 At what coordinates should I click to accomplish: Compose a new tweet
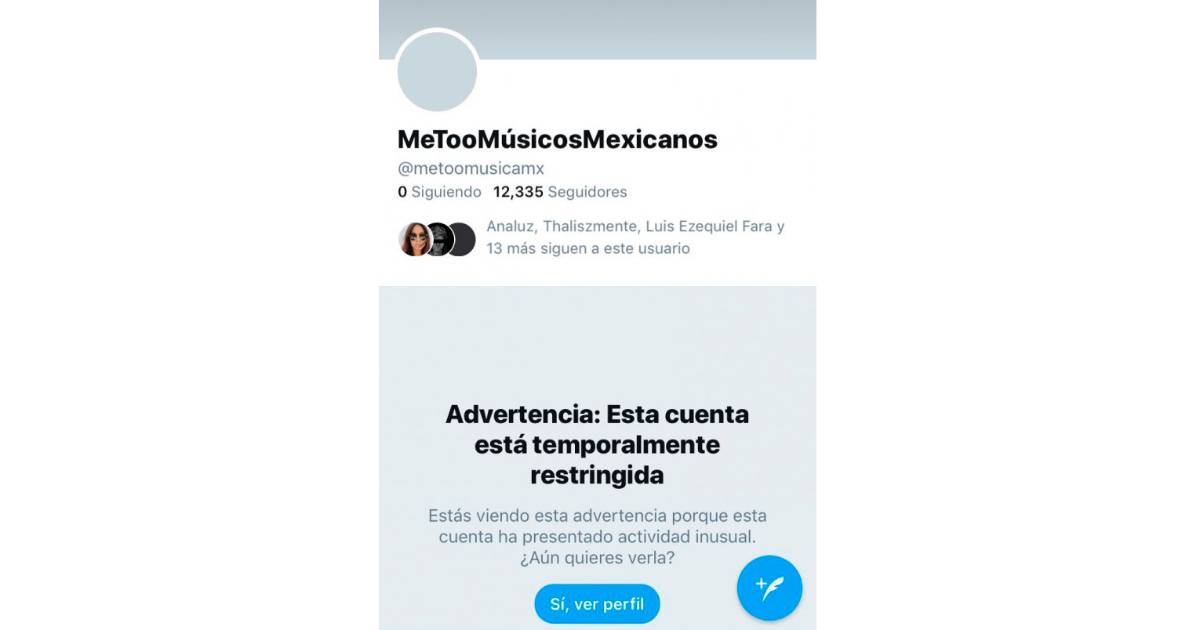point(769,588)
